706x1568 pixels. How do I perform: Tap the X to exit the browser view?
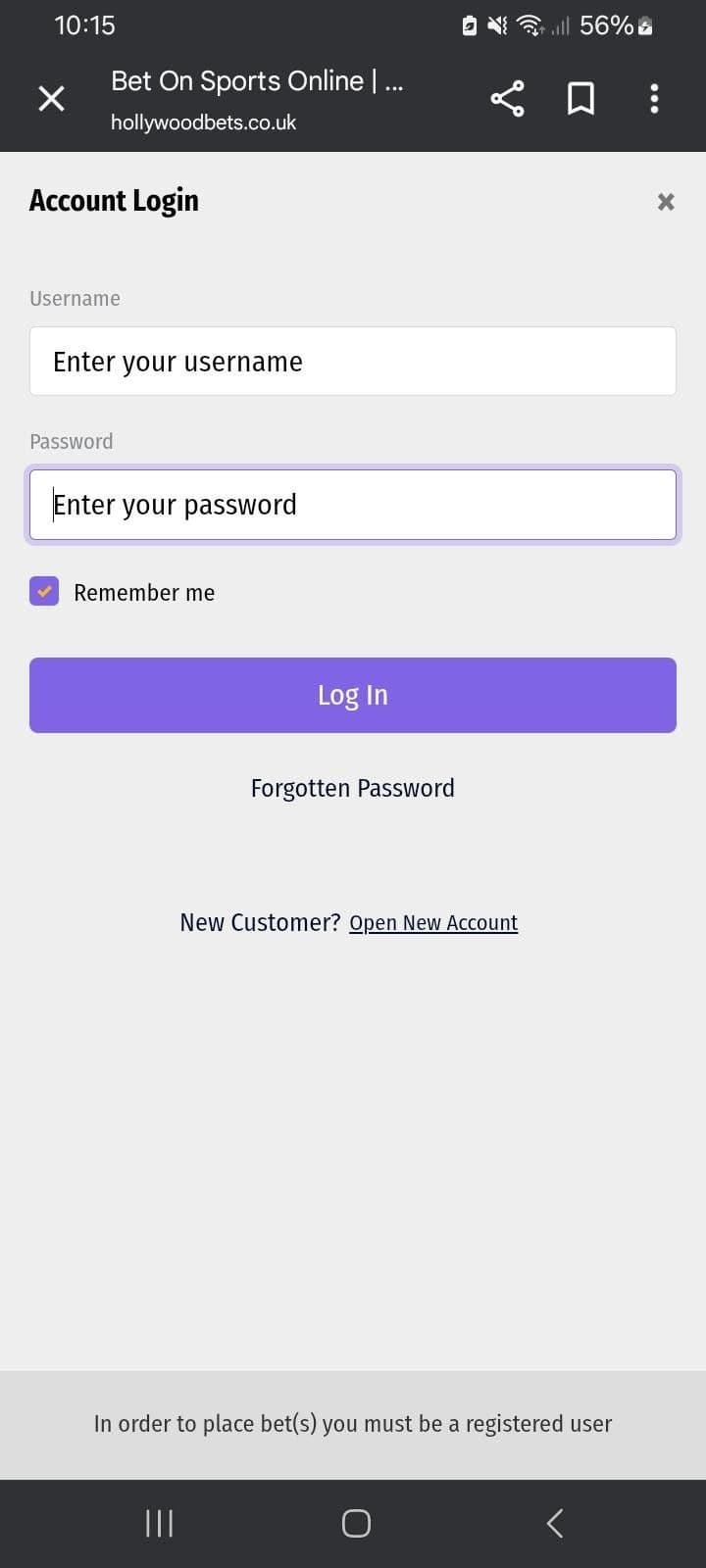[51, 98]
